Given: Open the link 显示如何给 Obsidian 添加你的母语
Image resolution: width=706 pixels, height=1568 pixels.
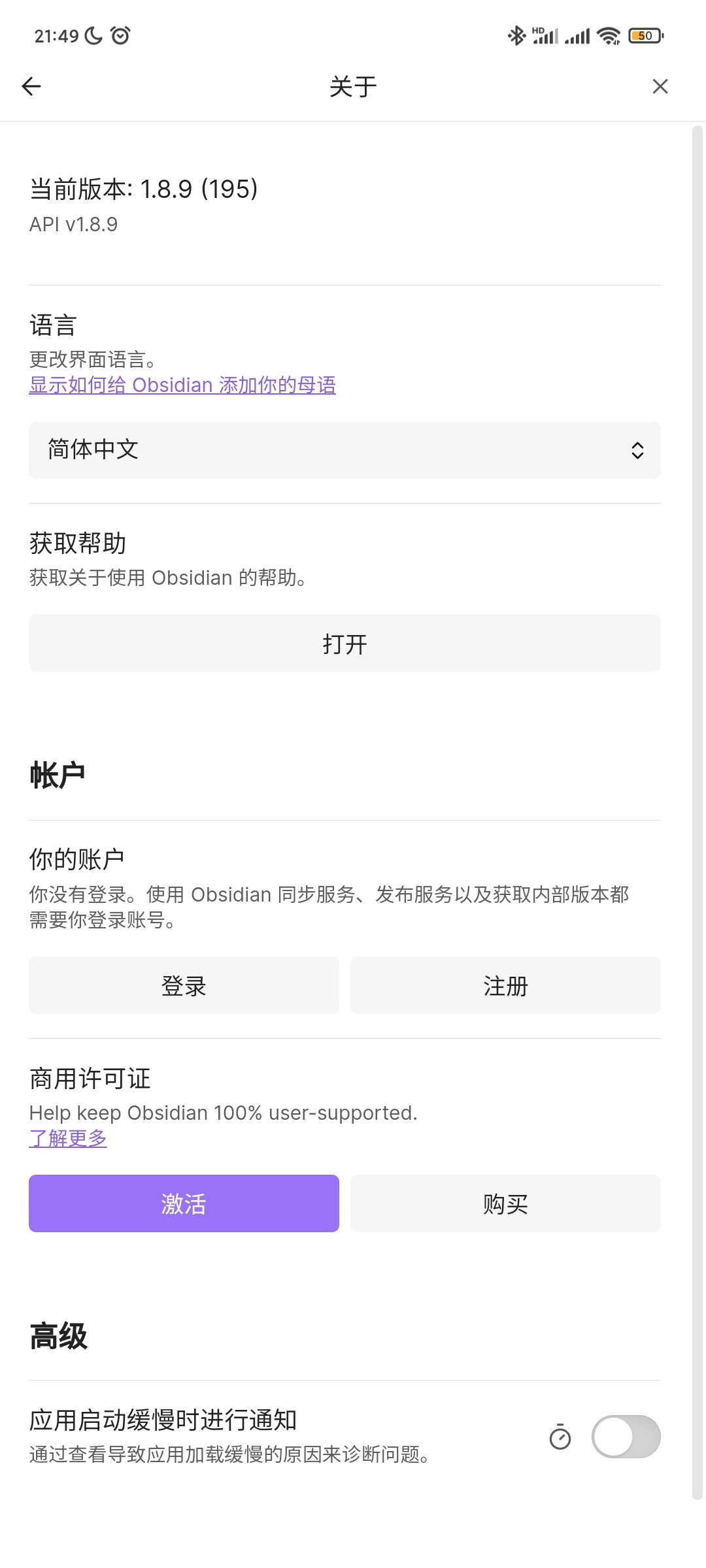Looking at the screenshot, I should (x=182, y=385).
